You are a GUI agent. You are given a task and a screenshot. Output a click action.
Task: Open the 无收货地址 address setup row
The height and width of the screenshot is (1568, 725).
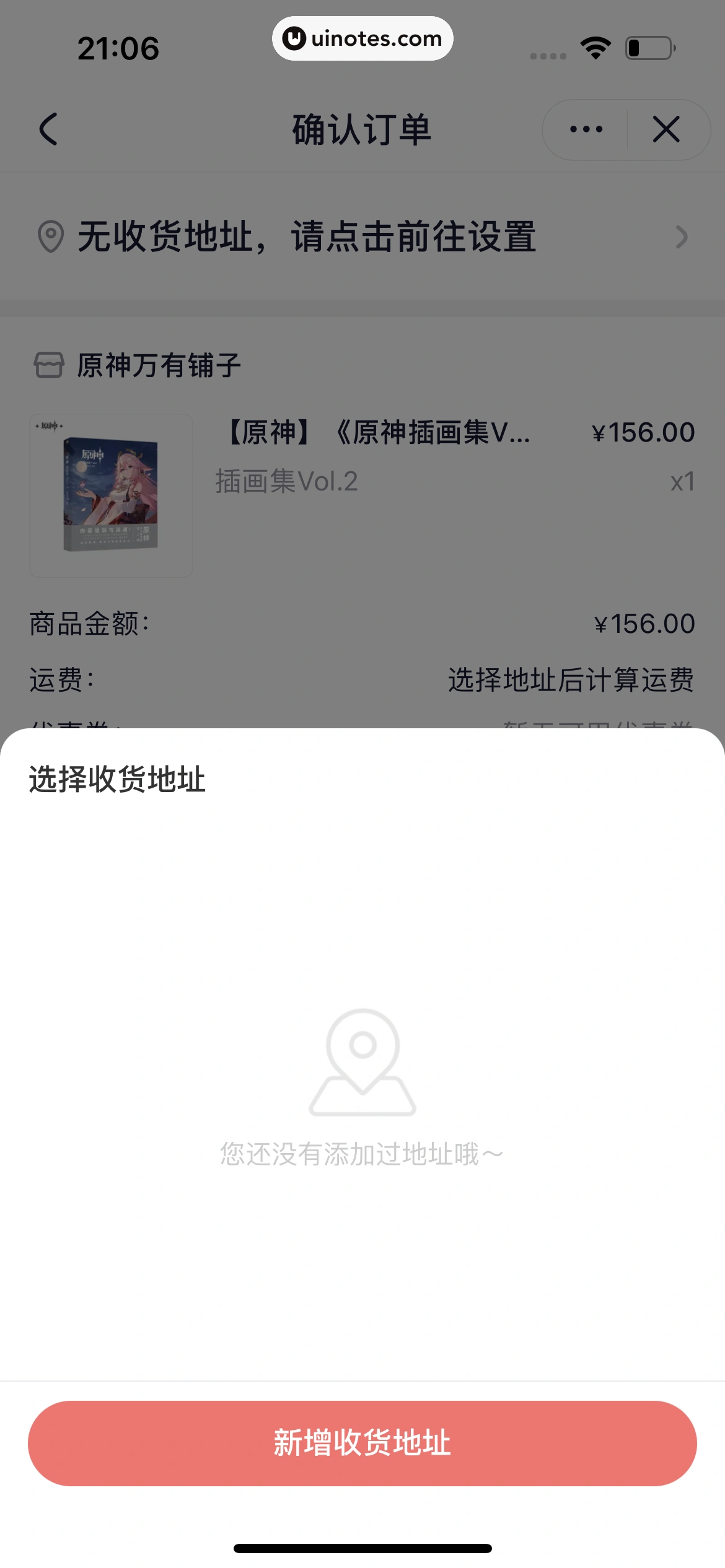click(x=362, y=237)
